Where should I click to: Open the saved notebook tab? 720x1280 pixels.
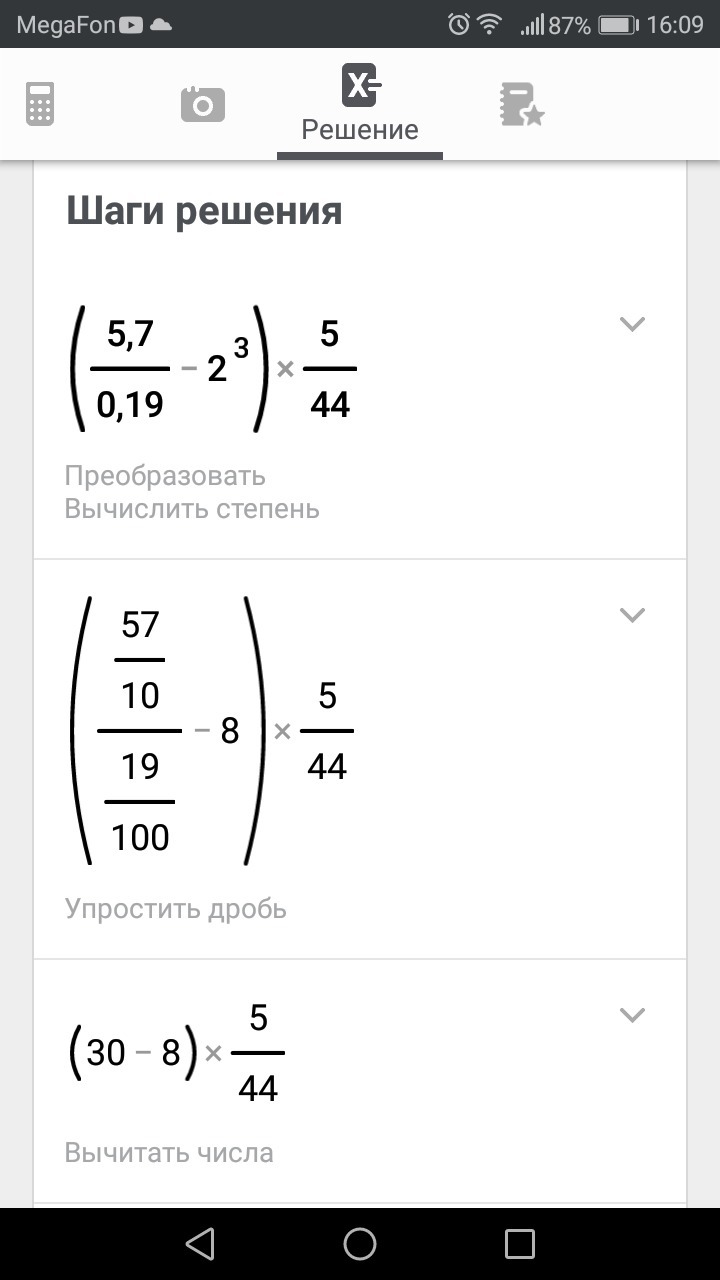click(x=521, y=105)
